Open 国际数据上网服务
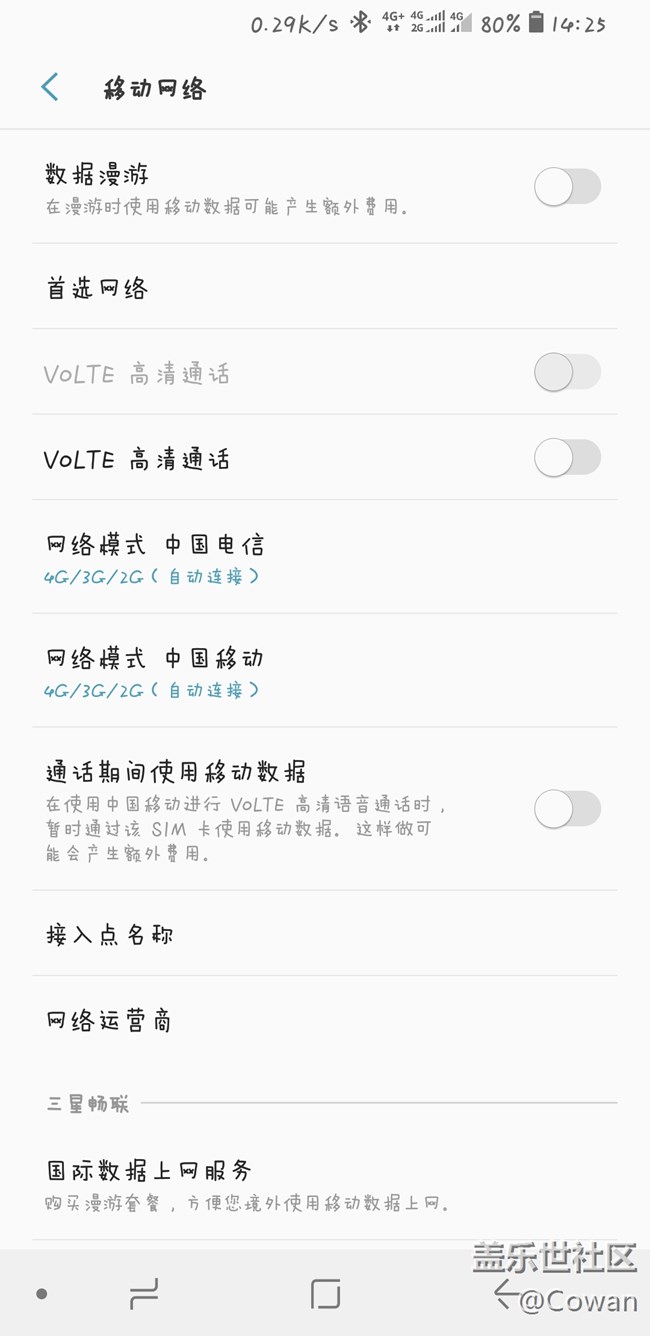The width and height of the screenshot is (650, 1336). pos(325,1185)
